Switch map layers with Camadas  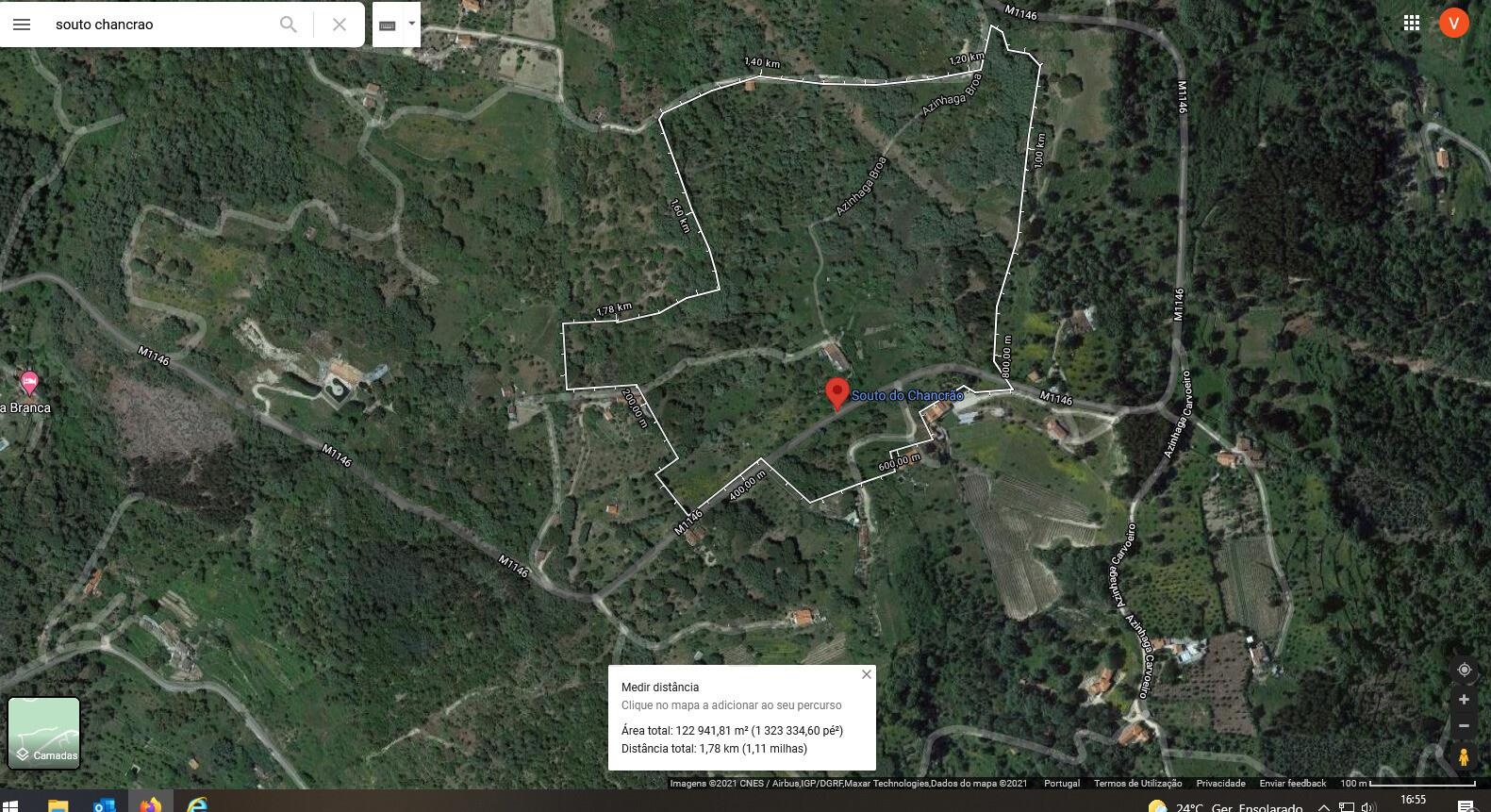[x=44, y=733]
